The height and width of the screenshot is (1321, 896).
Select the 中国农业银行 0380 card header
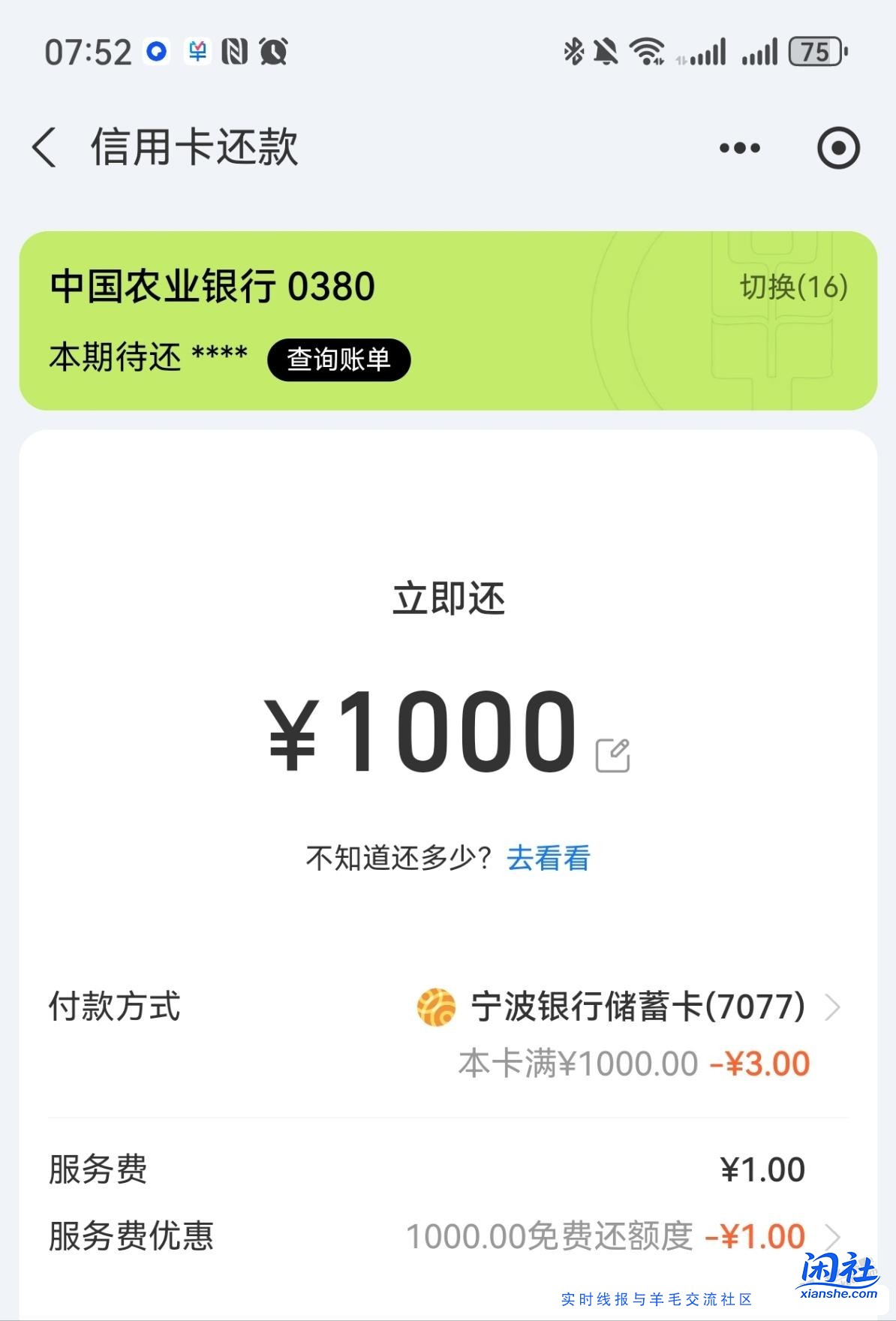click(210, 286)
